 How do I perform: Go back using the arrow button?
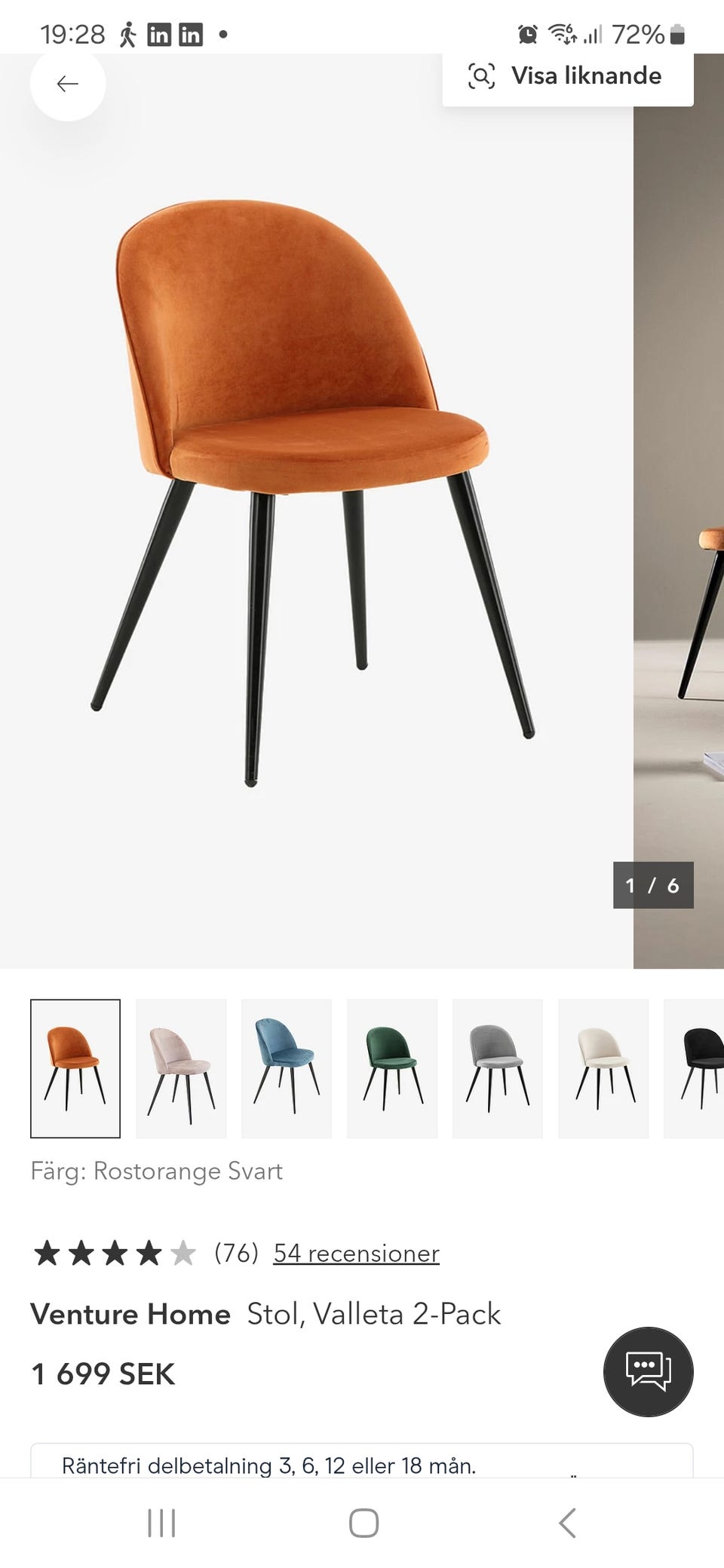click(68, 83)
